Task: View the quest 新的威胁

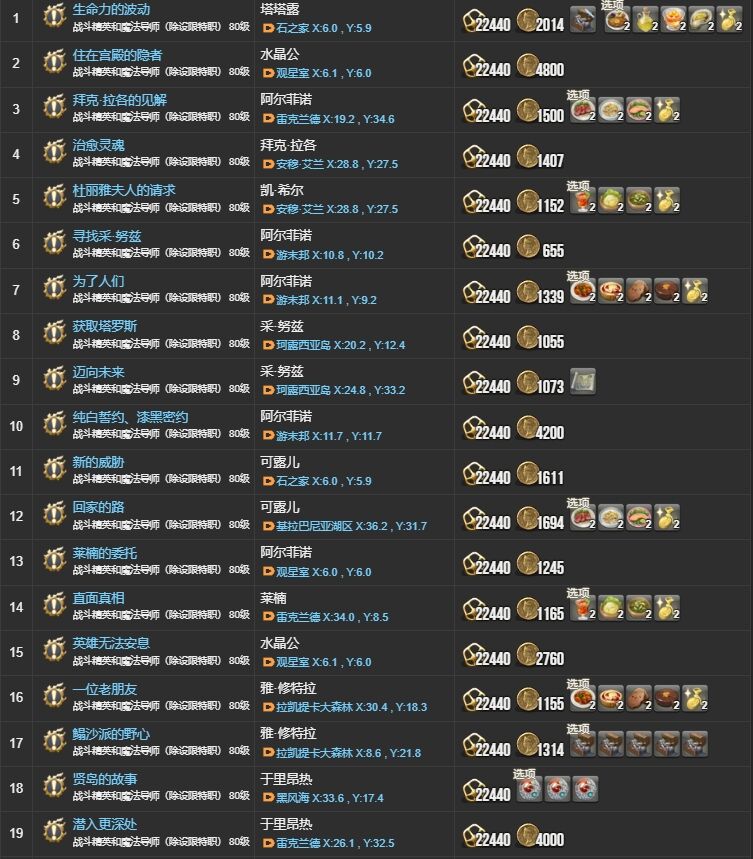Action: (98, 462)
